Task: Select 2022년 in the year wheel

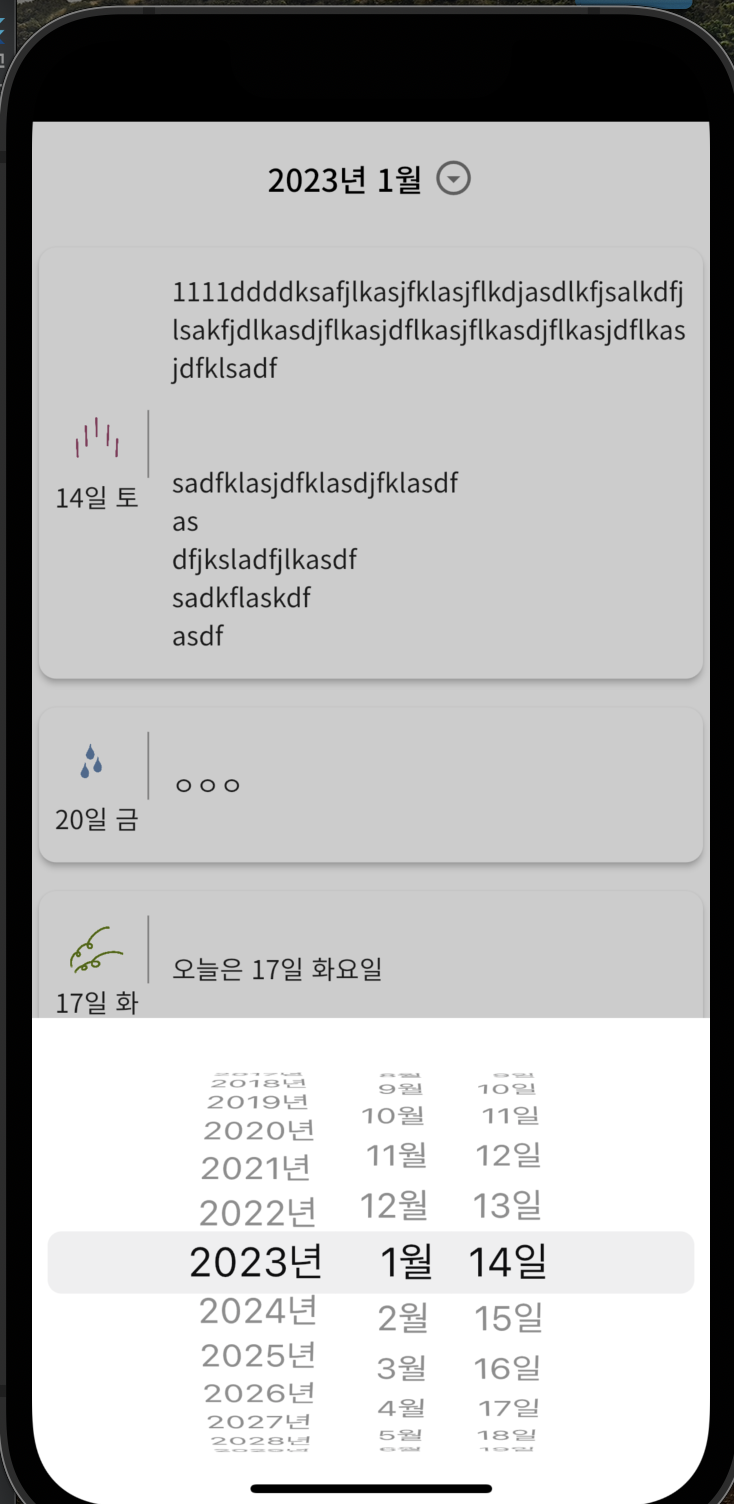Action: coord(258,1213)
